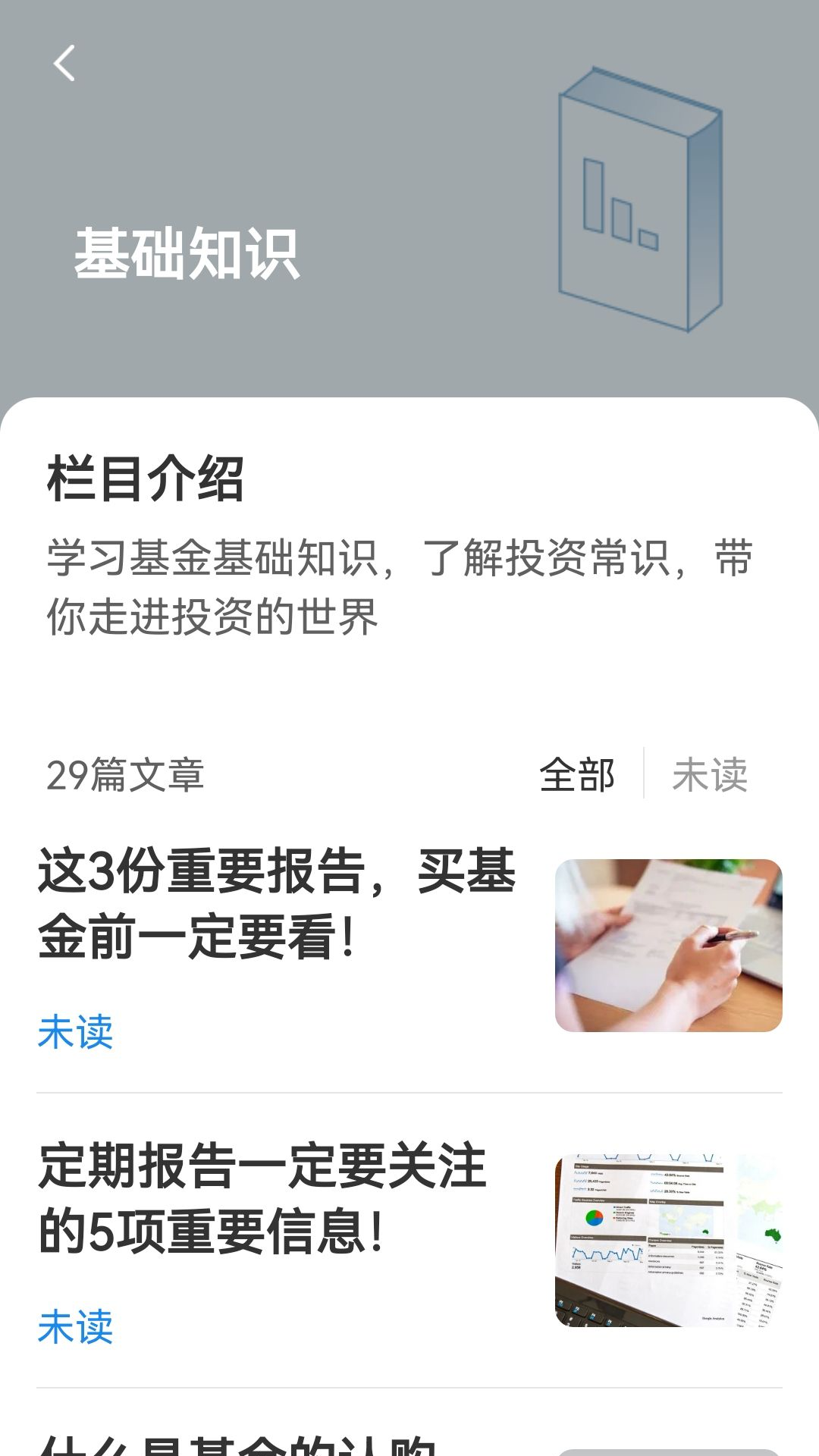Viewport: 819px width, 1456px height.
Task: Click the 未读 status icon under first article
Action: click(76, 1033)
